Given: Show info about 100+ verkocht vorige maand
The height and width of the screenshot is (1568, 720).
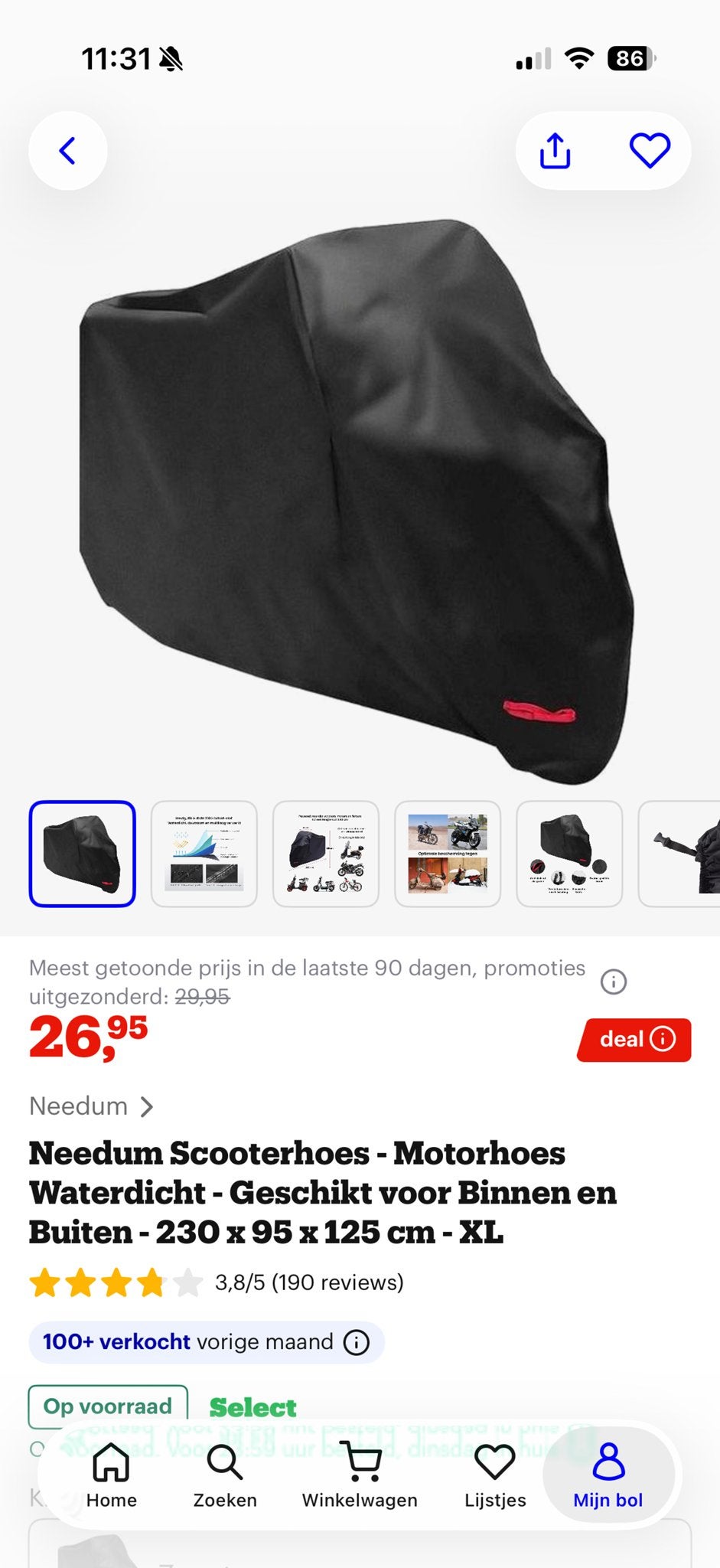Looking at the screenshot, I should pos(357,1342).
